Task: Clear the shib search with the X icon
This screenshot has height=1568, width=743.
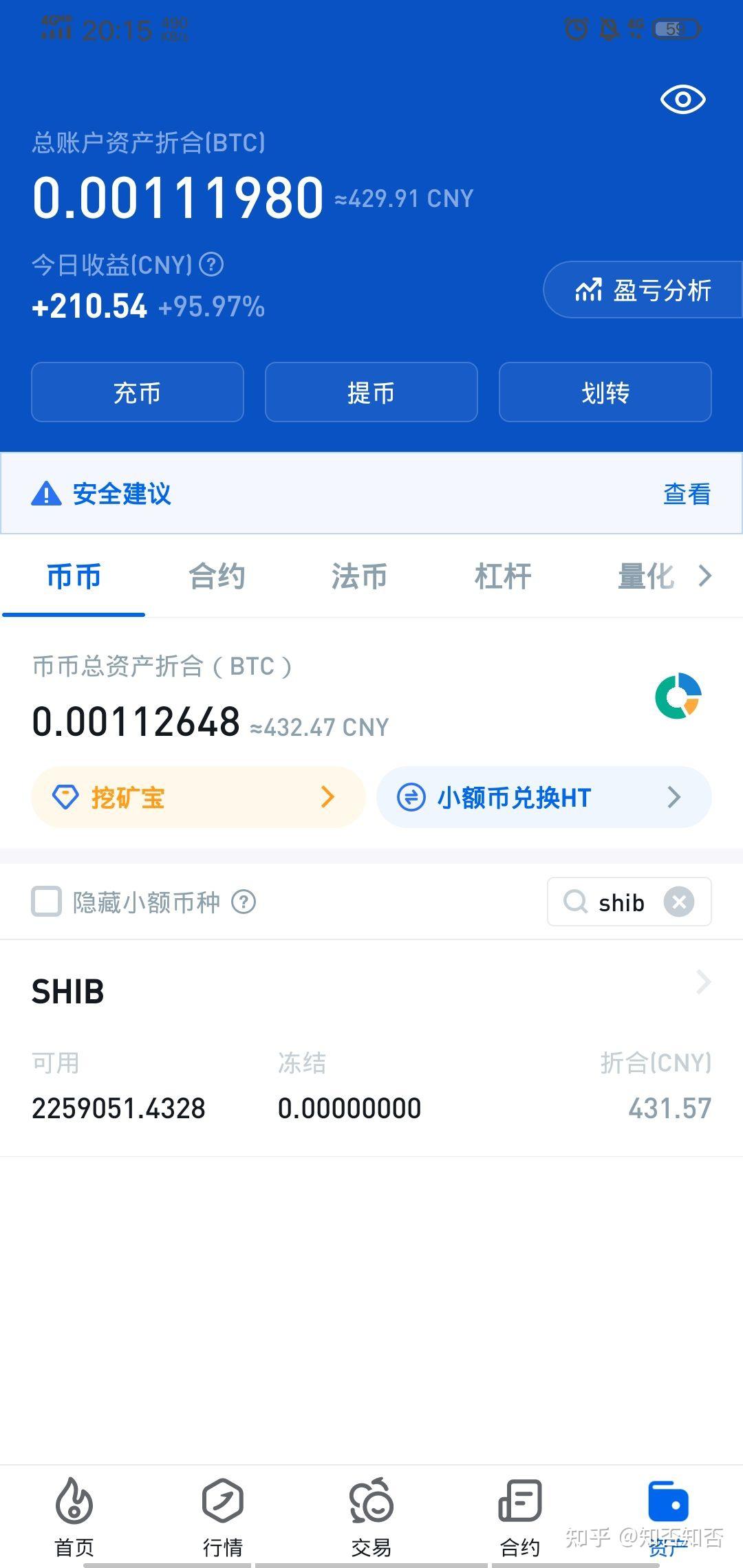Action: tap(678, 902)
